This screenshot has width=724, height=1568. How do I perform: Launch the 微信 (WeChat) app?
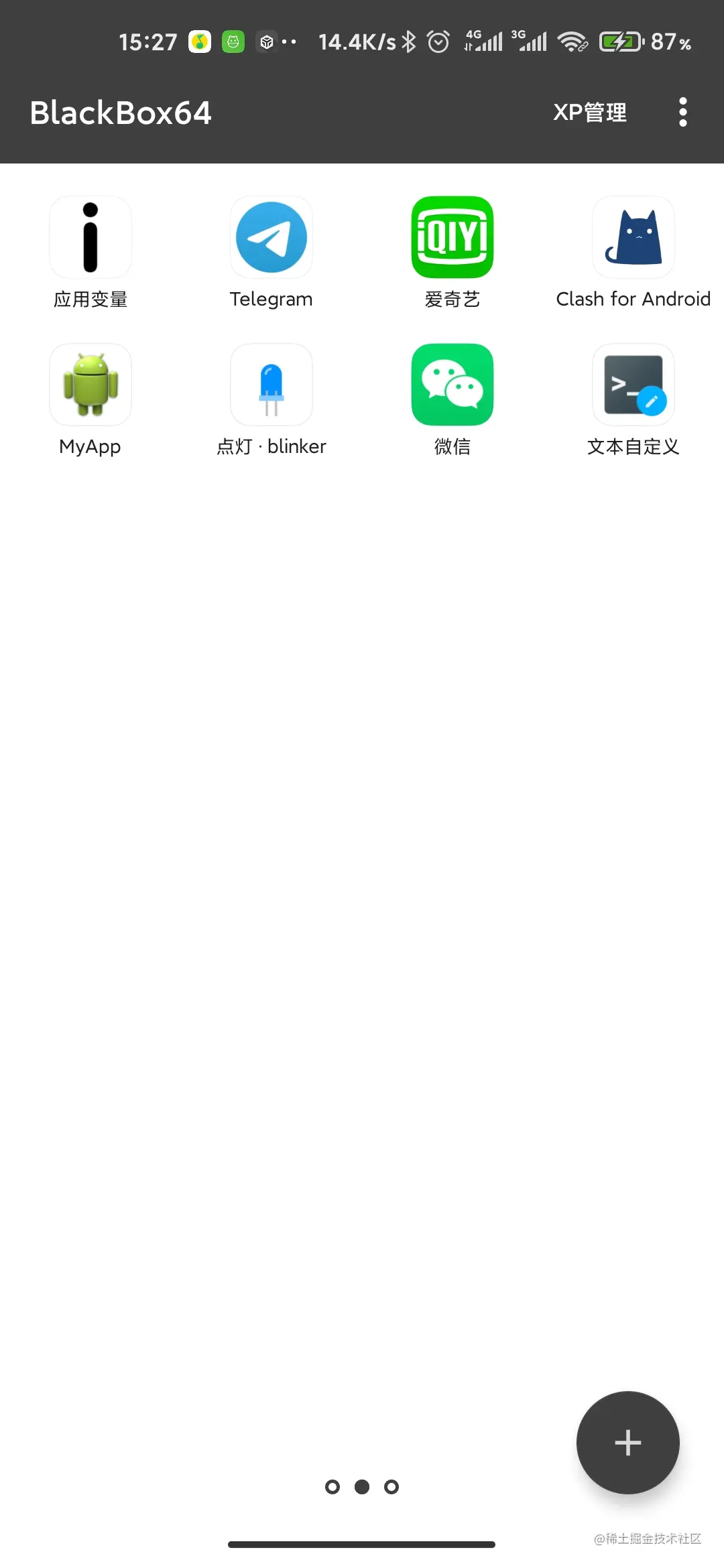point(452,384)
